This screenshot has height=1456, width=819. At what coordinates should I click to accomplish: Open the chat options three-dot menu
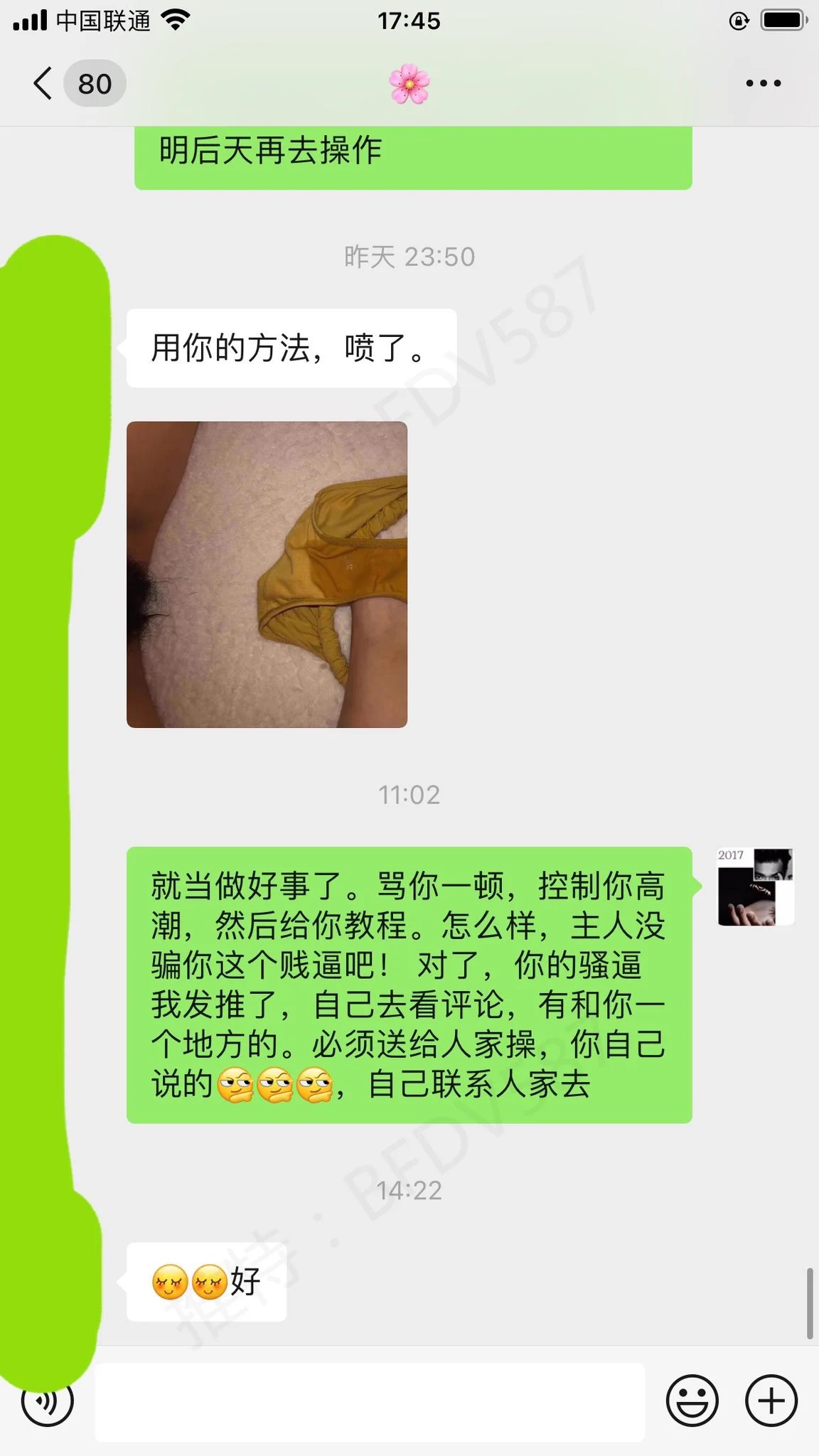pyautogui.click(x=763, y=84)
